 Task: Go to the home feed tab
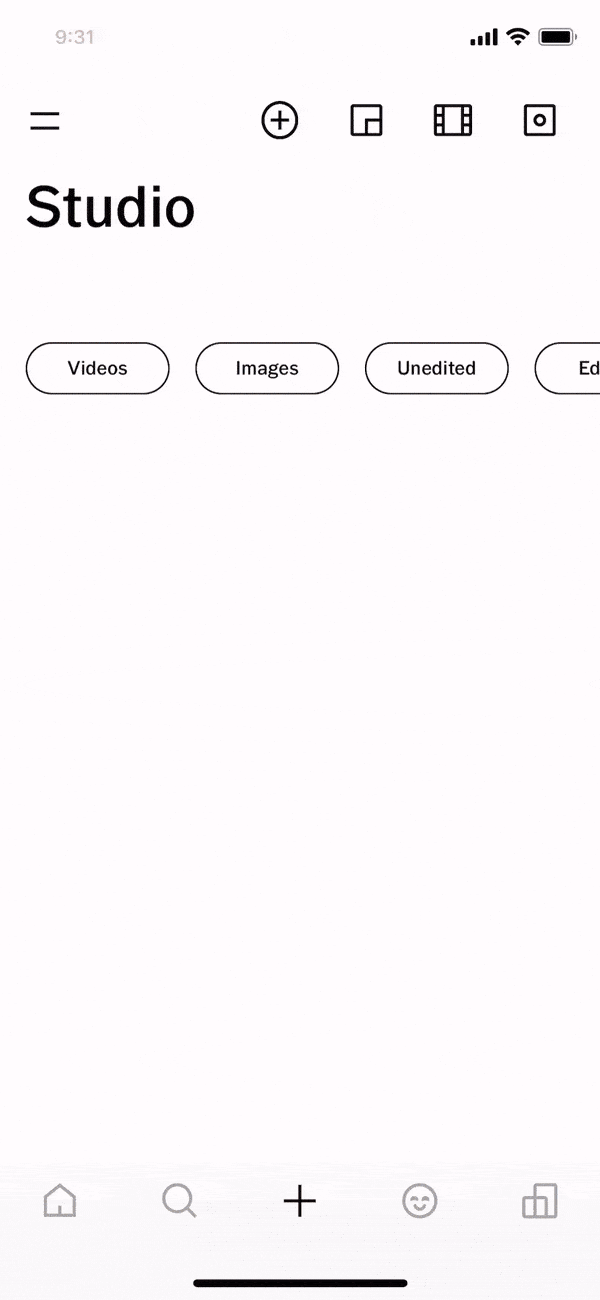[x=60, y=1200]
